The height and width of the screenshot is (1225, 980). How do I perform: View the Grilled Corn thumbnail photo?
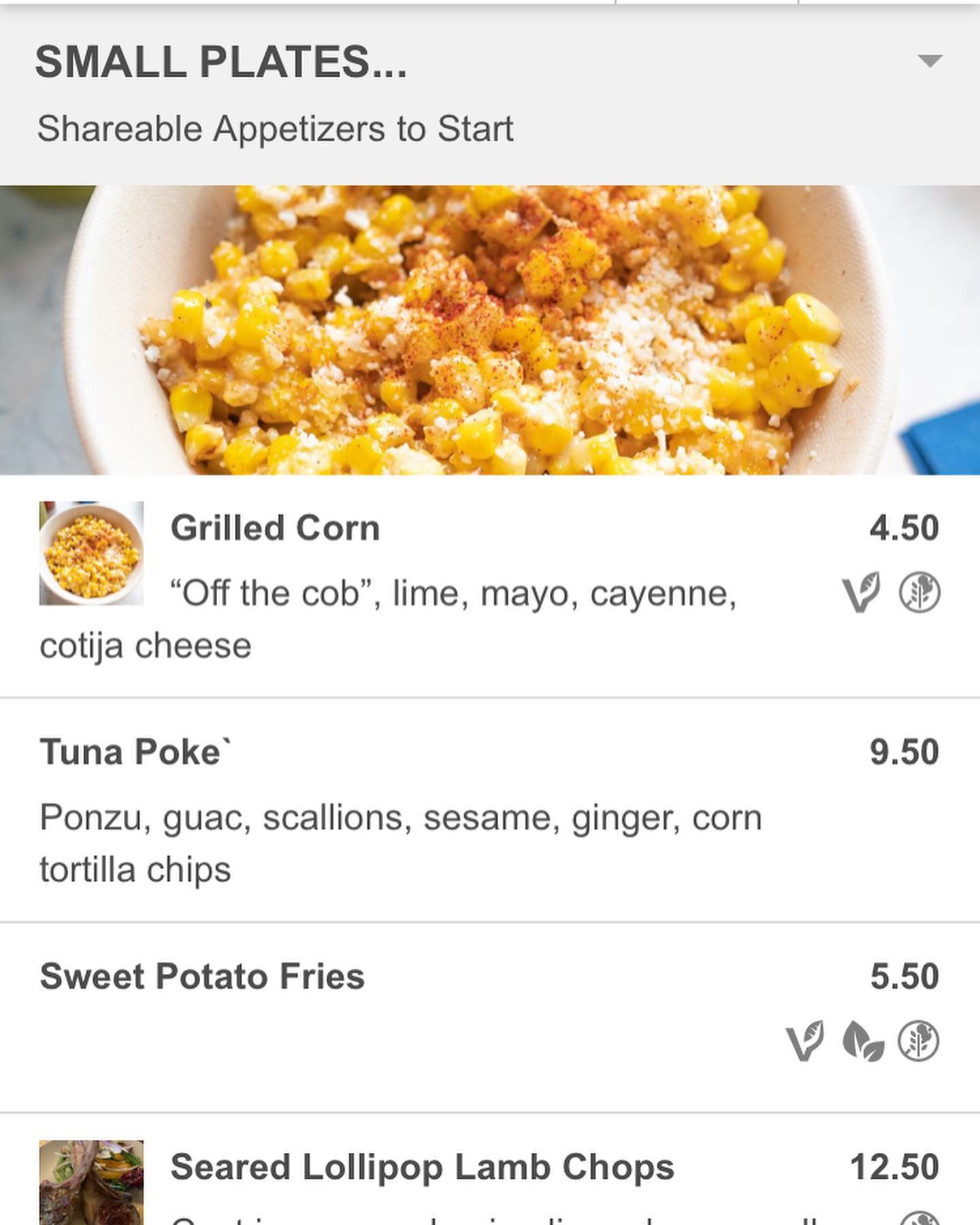91,553
